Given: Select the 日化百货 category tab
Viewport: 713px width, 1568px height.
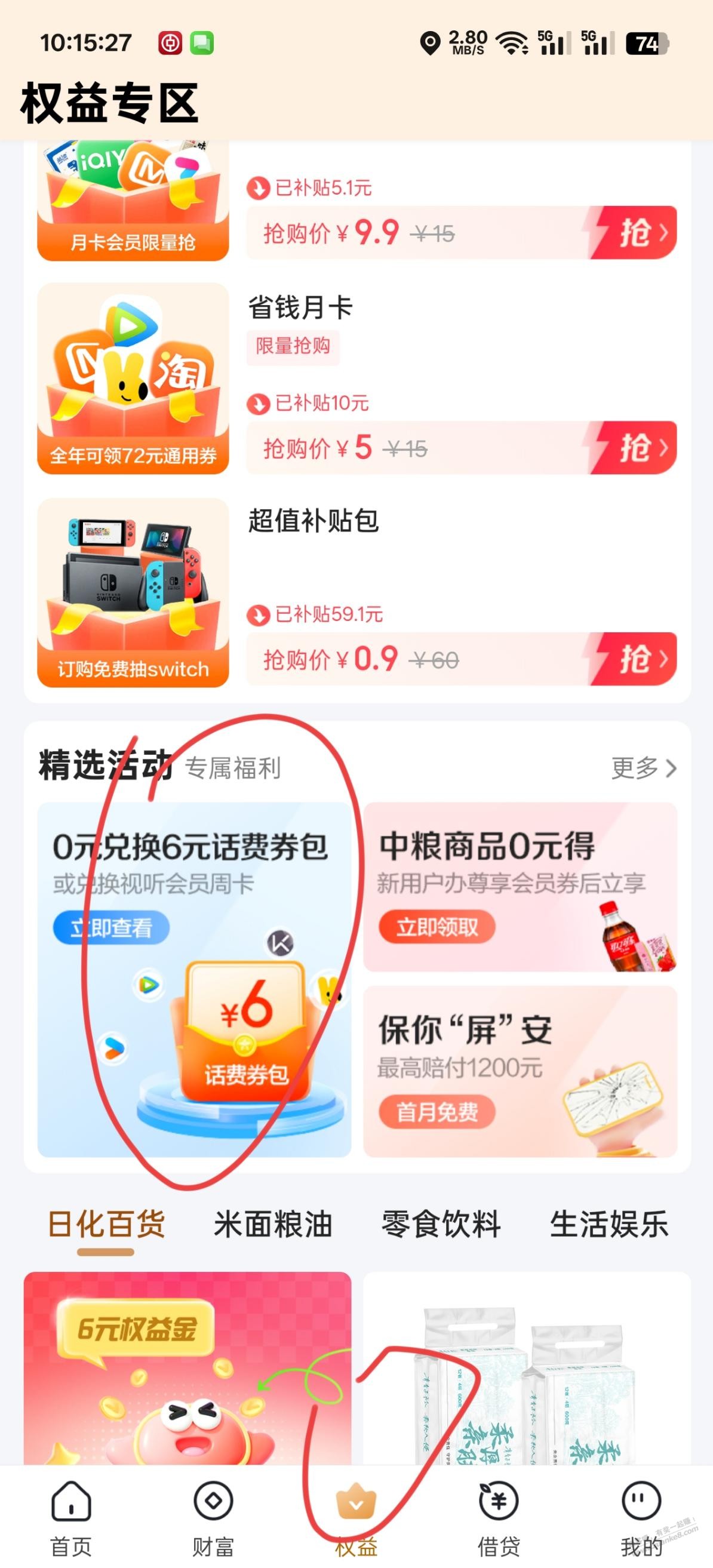Looking at the screenshot, I should tap(106, 1225).
